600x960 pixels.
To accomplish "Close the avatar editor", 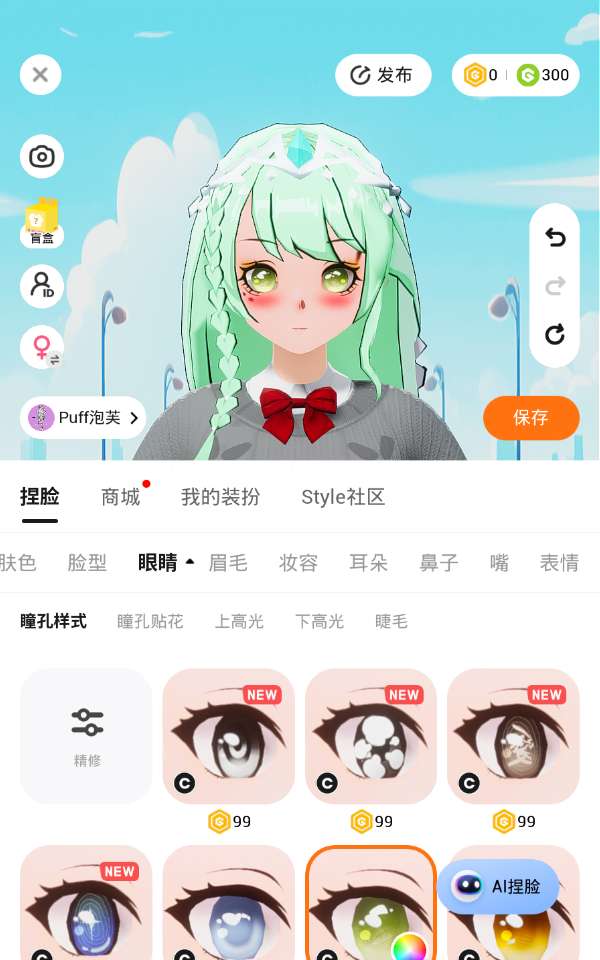I will click(x=40, y=75).
